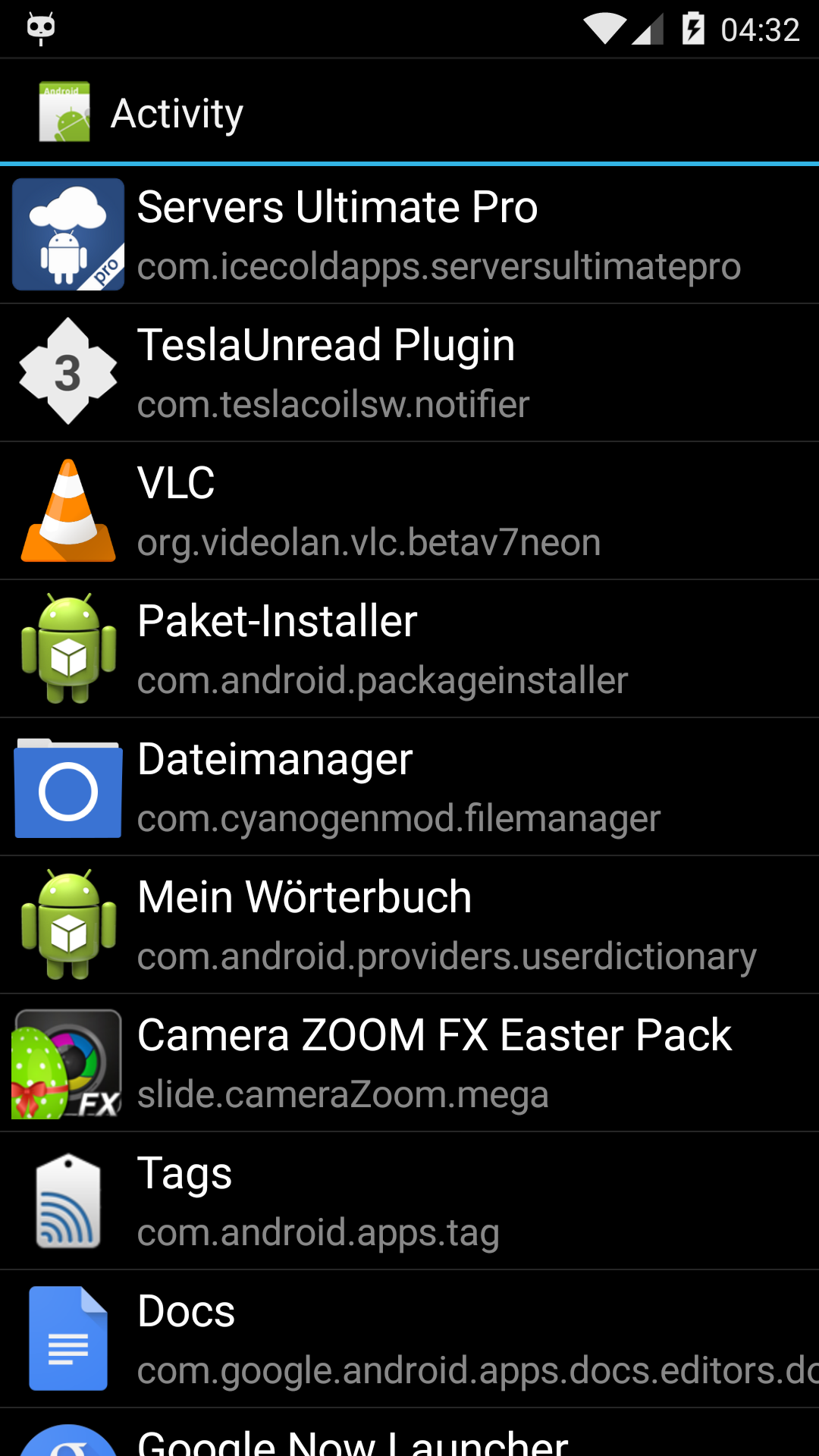819x1456 pixels.
Task: Select Mein Wörterbuch from the list
Action: pos(409,924)
